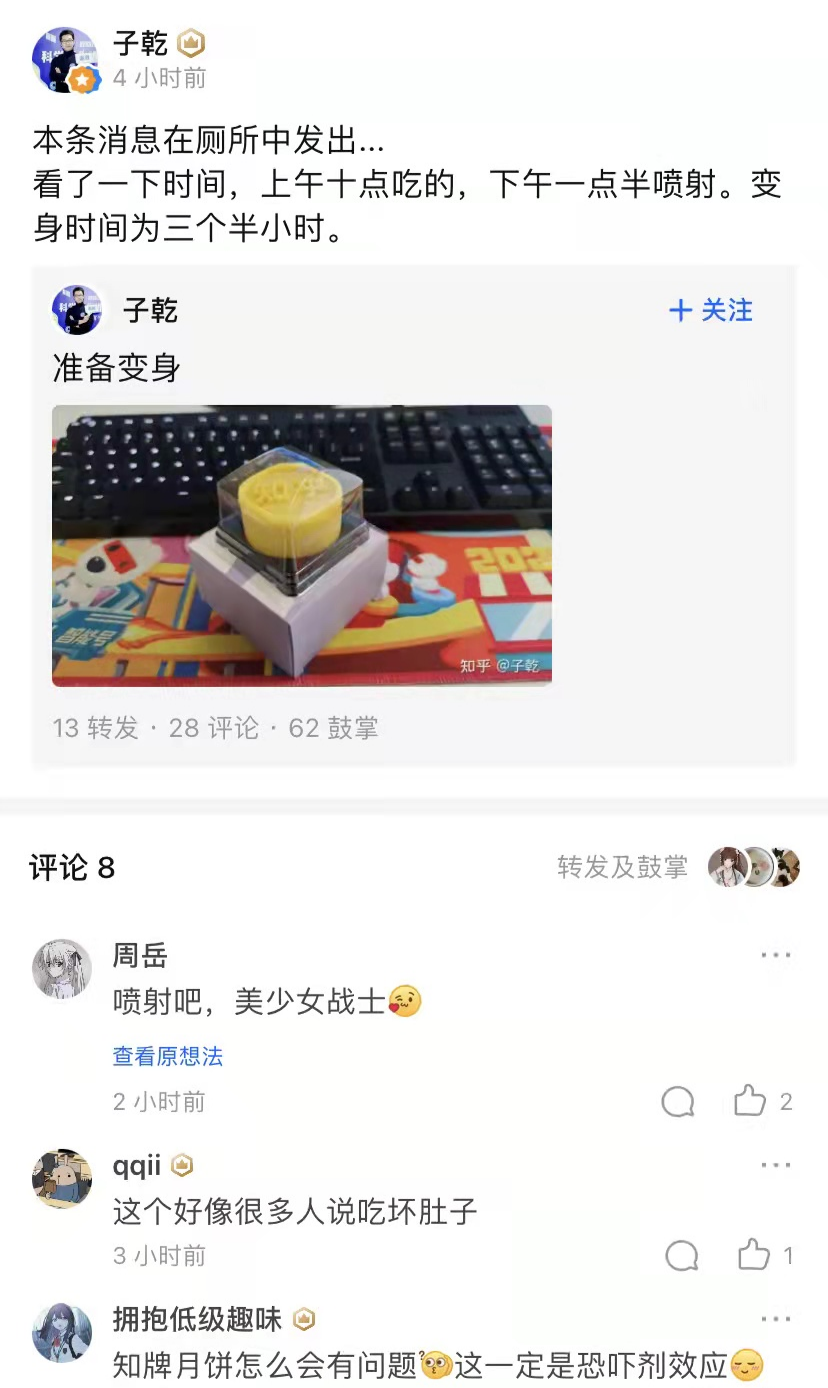
Task: Like qqii's comment
Action: pos(755,1255)
